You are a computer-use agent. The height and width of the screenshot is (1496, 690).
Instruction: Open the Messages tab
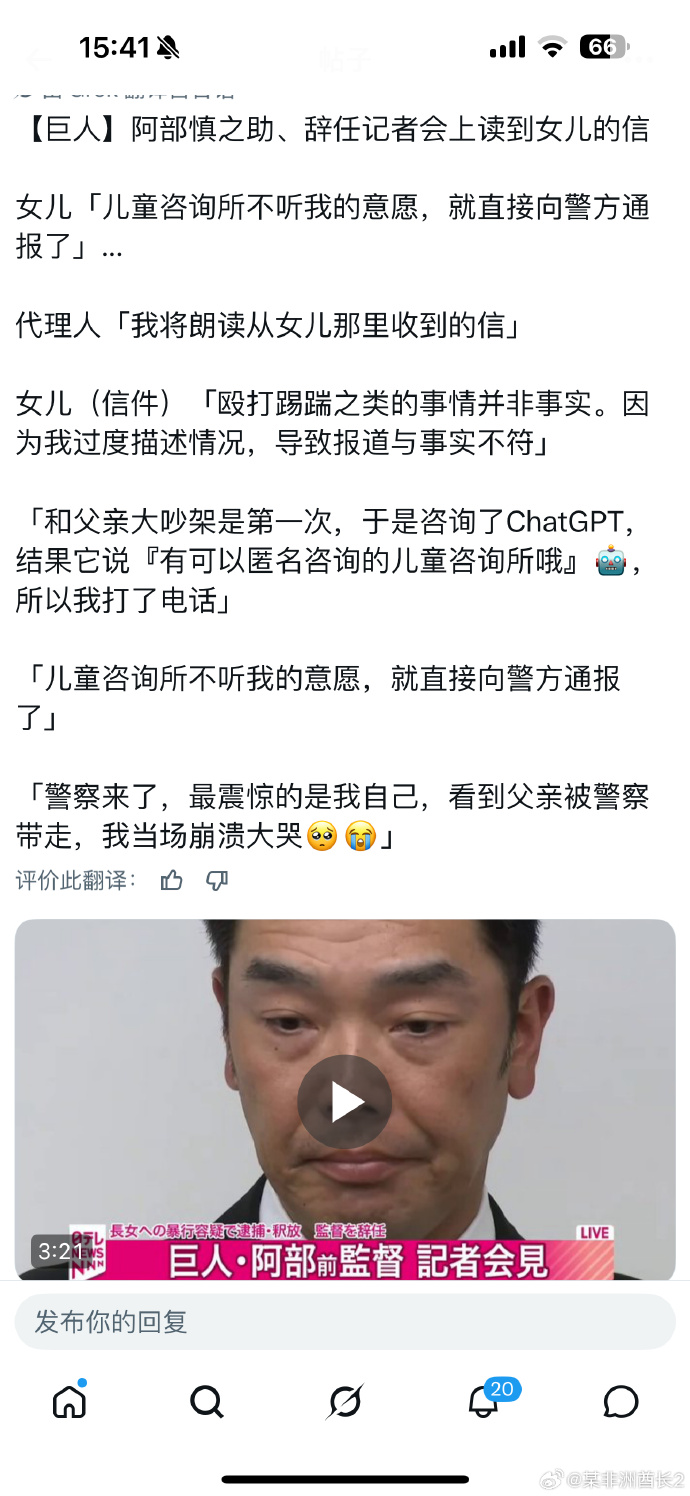pos(621,1402)
